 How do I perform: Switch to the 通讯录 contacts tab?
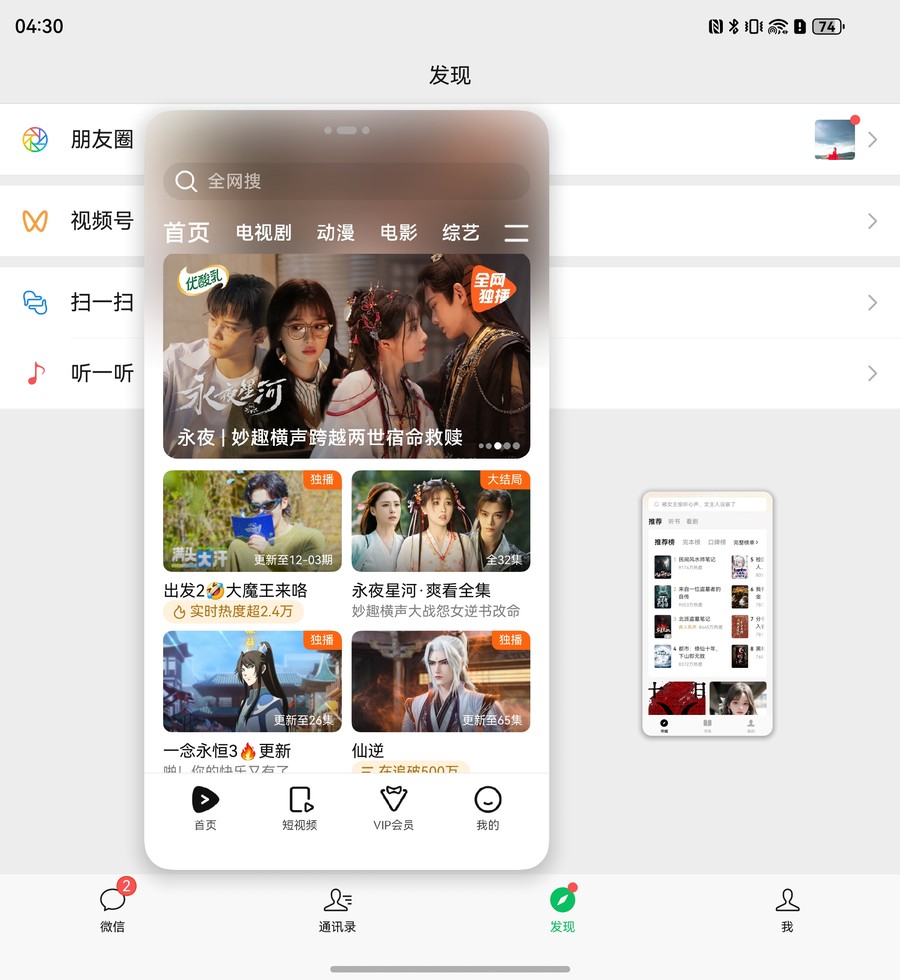(337, 909)
